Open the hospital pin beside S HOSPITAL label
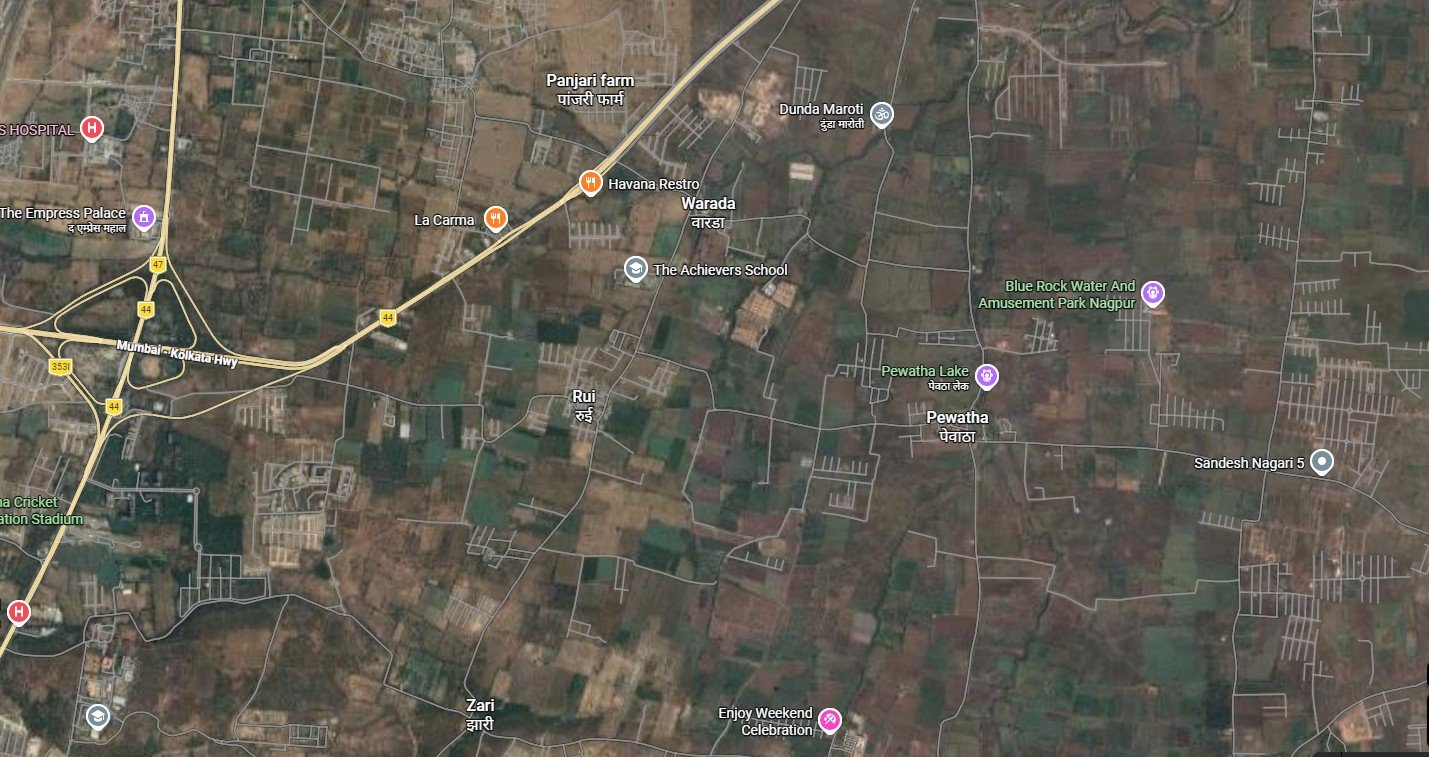This screenshot has width=1429, height=757. (x=92, y=127)
